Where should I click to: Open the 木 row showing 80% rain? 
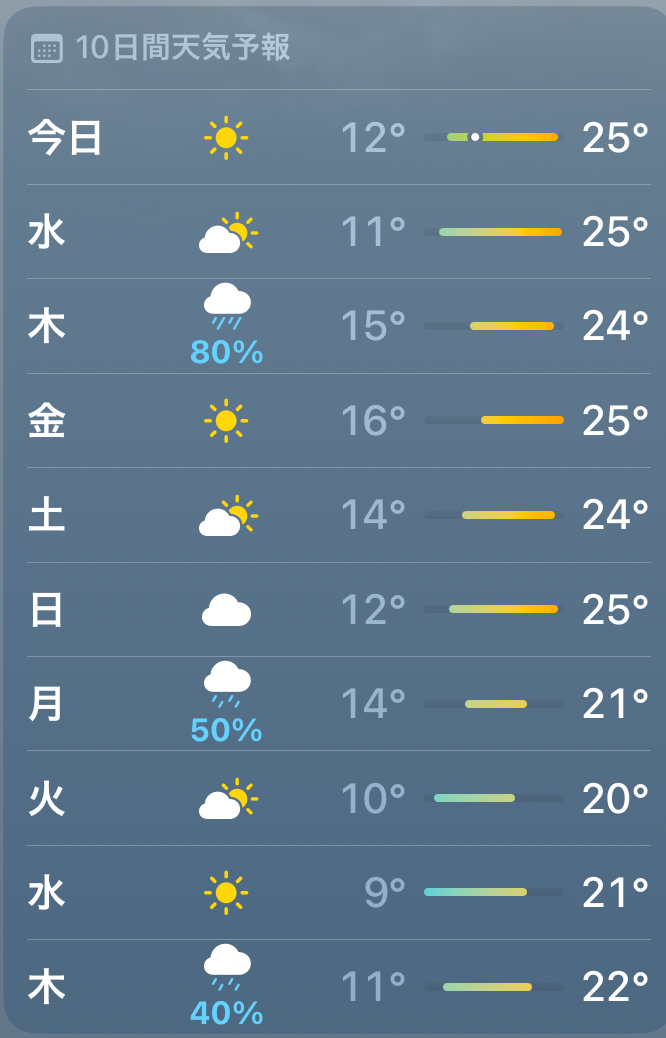(338, 326)
